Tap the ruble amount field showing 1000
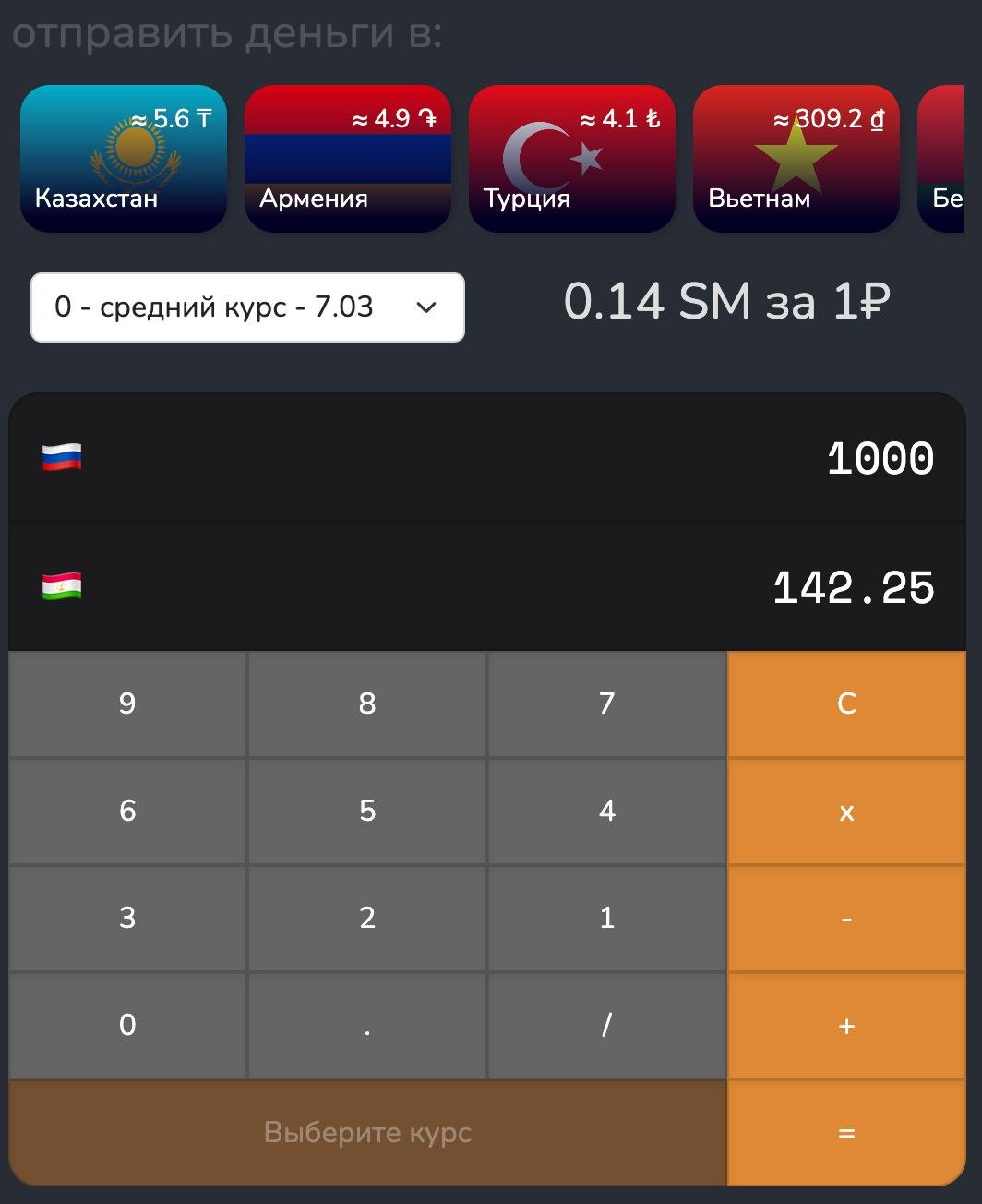The width and height of the screenshot is (982, 1204). 487,458
